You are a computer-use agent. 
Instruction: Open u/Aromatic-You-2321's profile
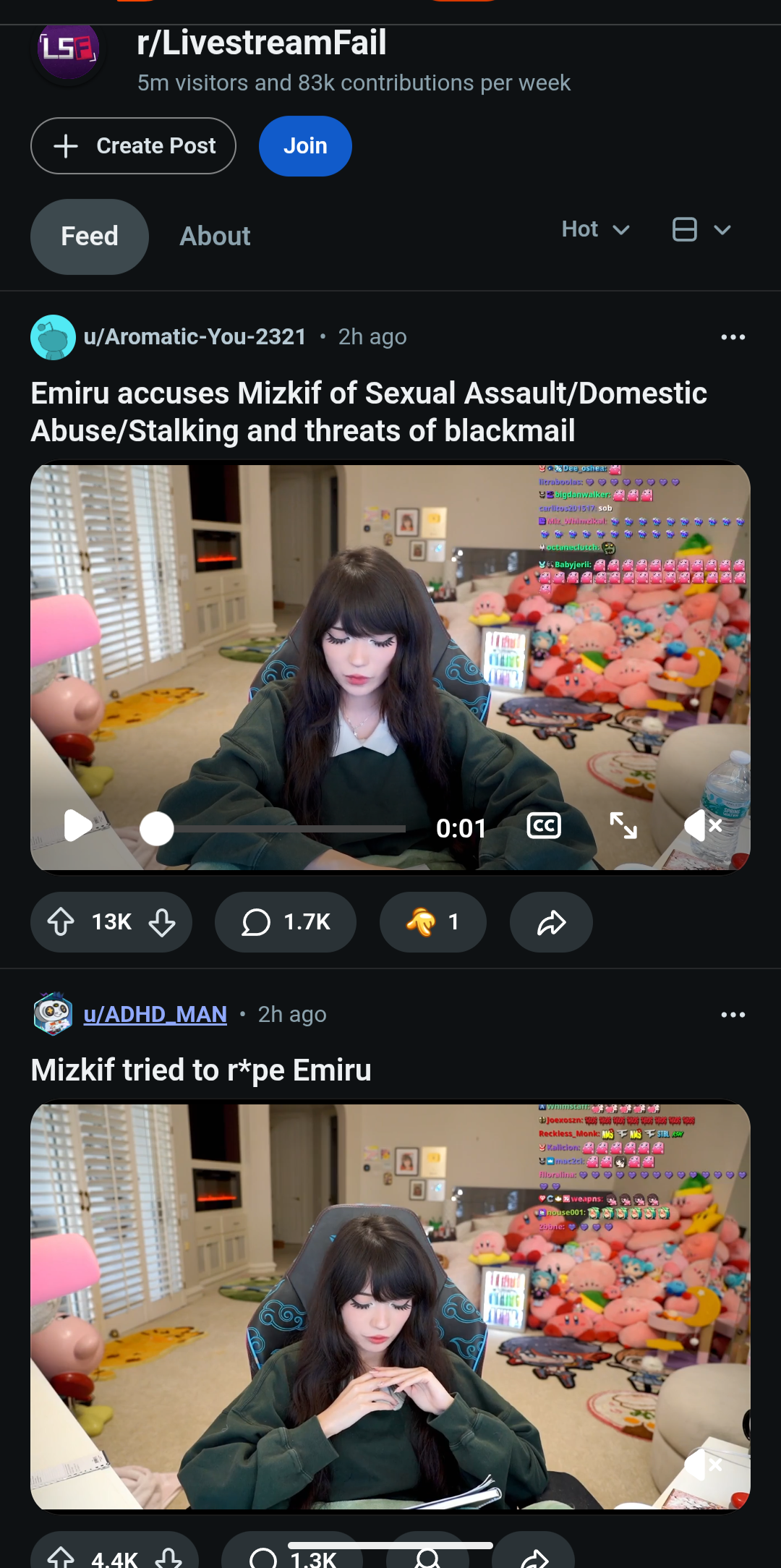[195, 337]
